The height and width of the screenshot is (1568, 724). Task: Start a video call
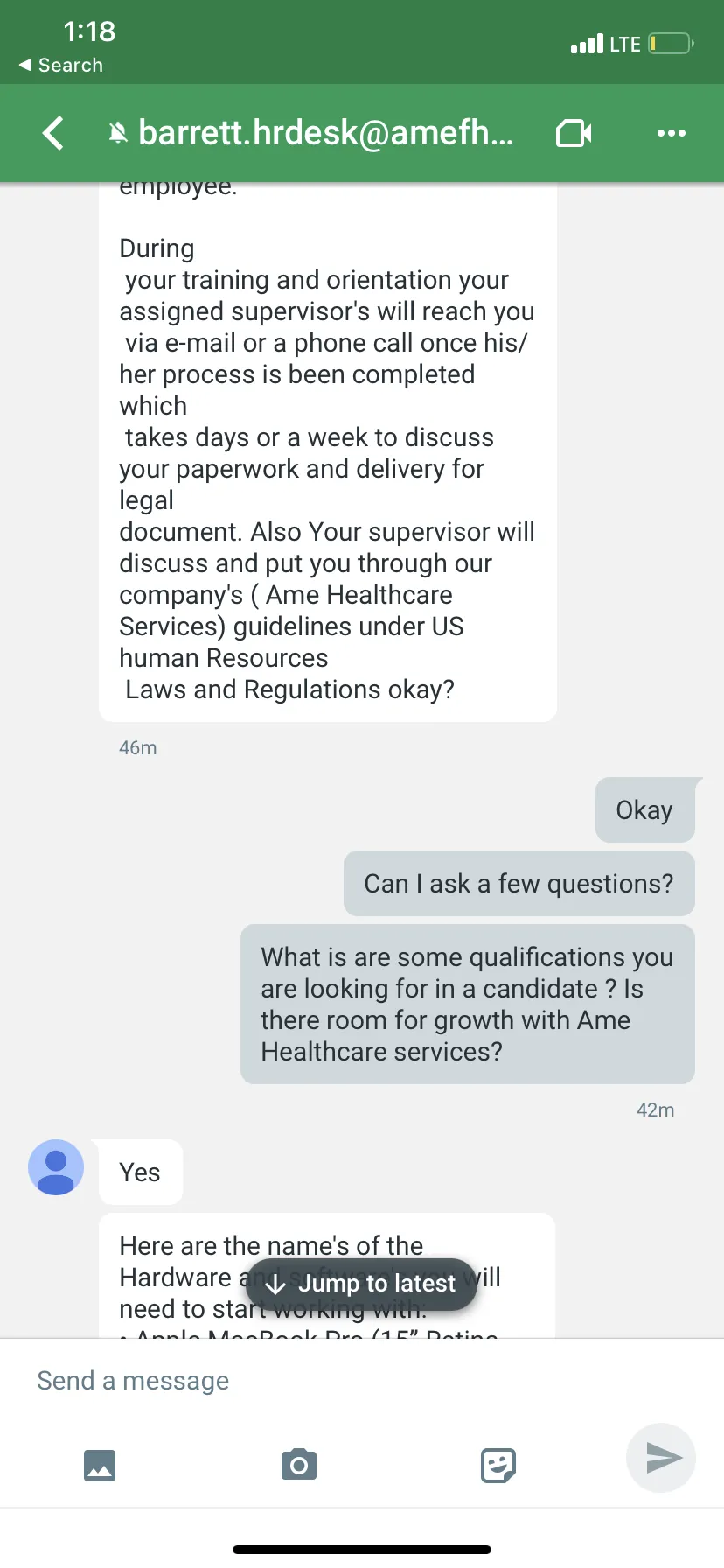(x=574, y=133)
